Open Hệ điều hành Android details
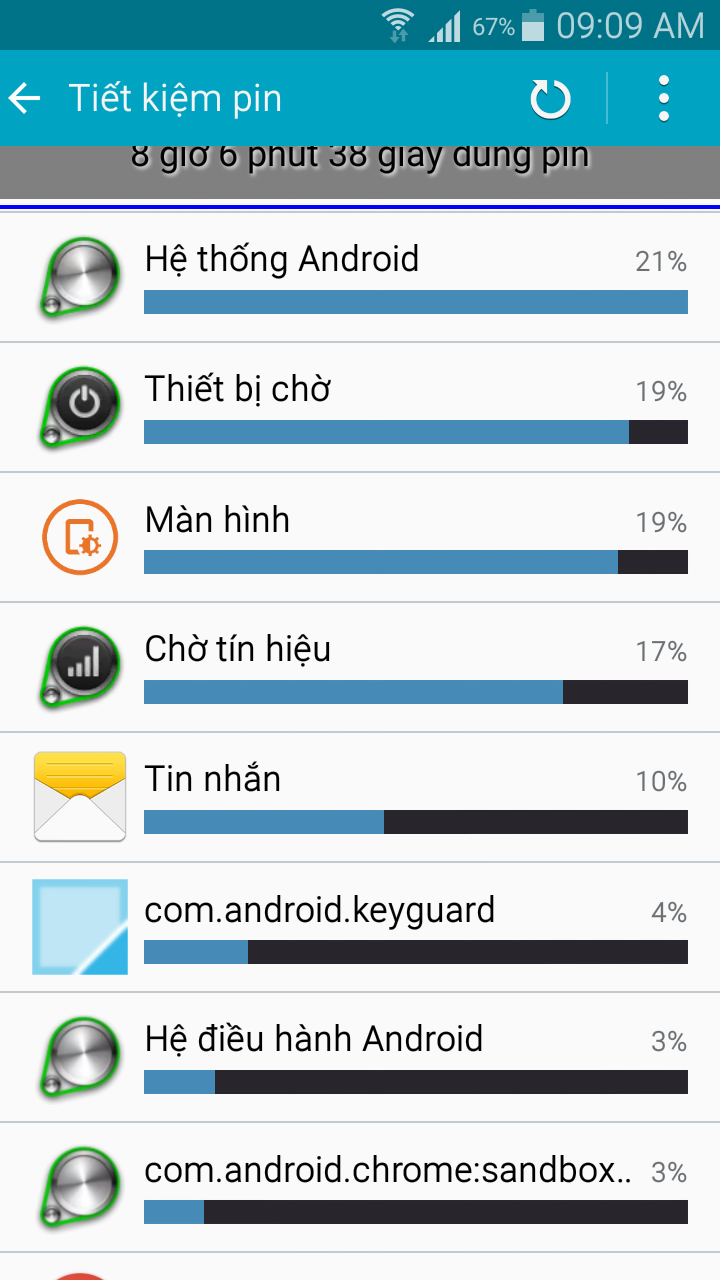The height and width of the screenshot is (1280, 720). click(x=360, y=1057)
